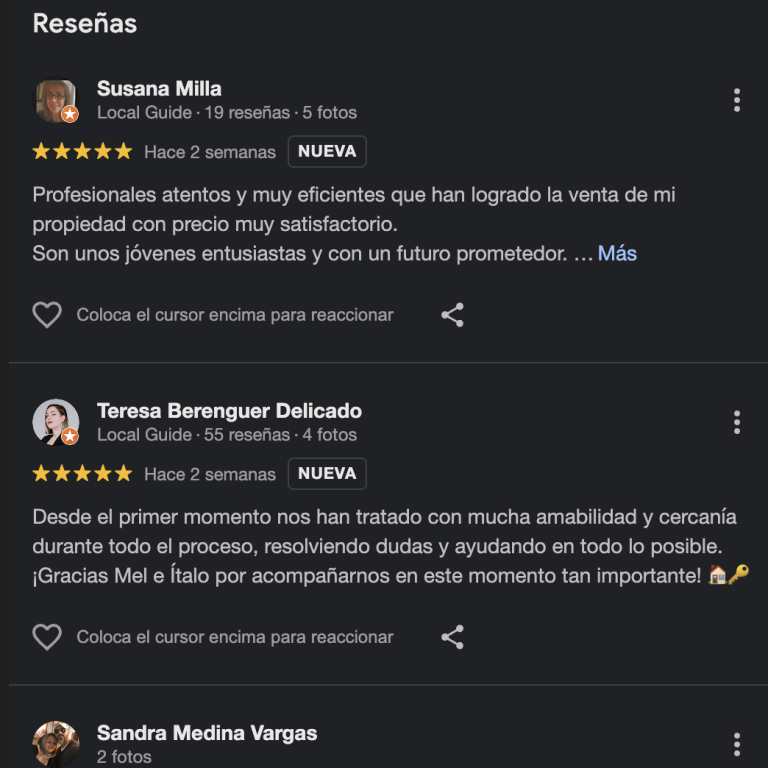The image size is (768, 768).
Task: Like Teresa Berenguer Delicado's review
Action: point(47,637)
